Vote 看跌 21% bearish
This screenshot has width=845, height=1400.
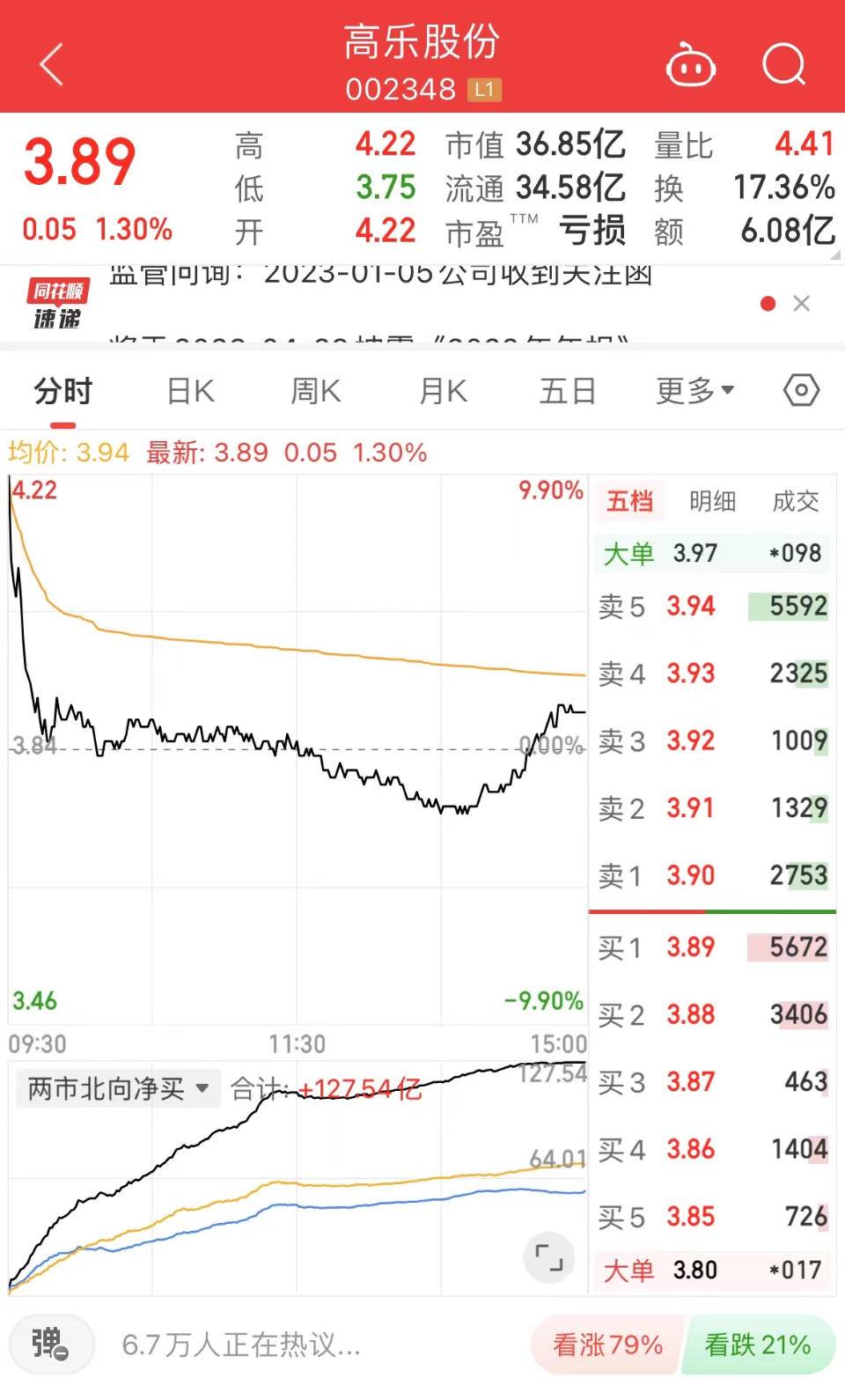click(757, 1345)
